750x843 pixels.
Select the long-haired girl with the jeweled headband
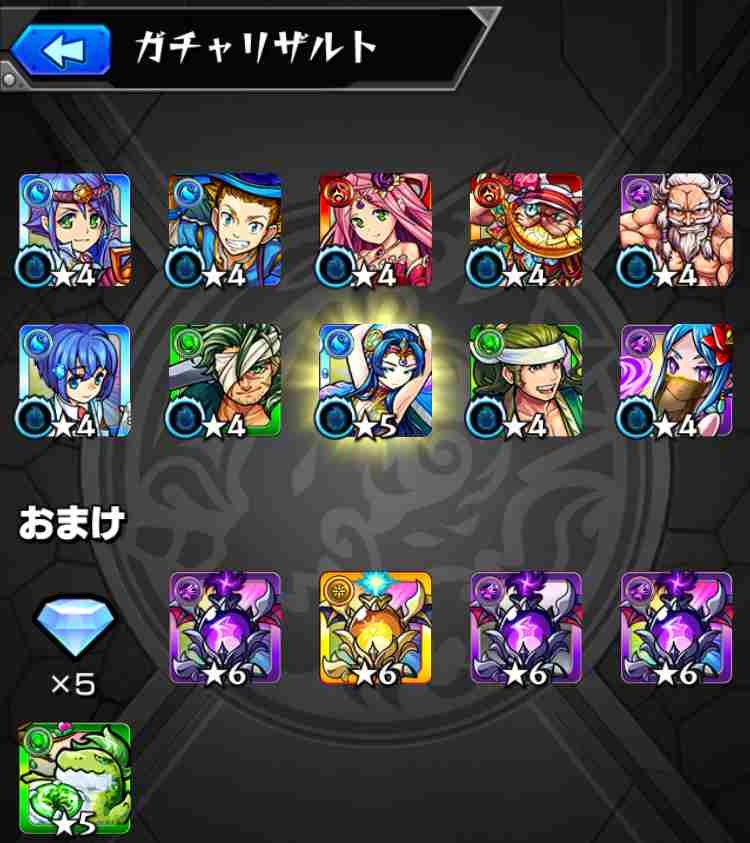tap(74, 231)
